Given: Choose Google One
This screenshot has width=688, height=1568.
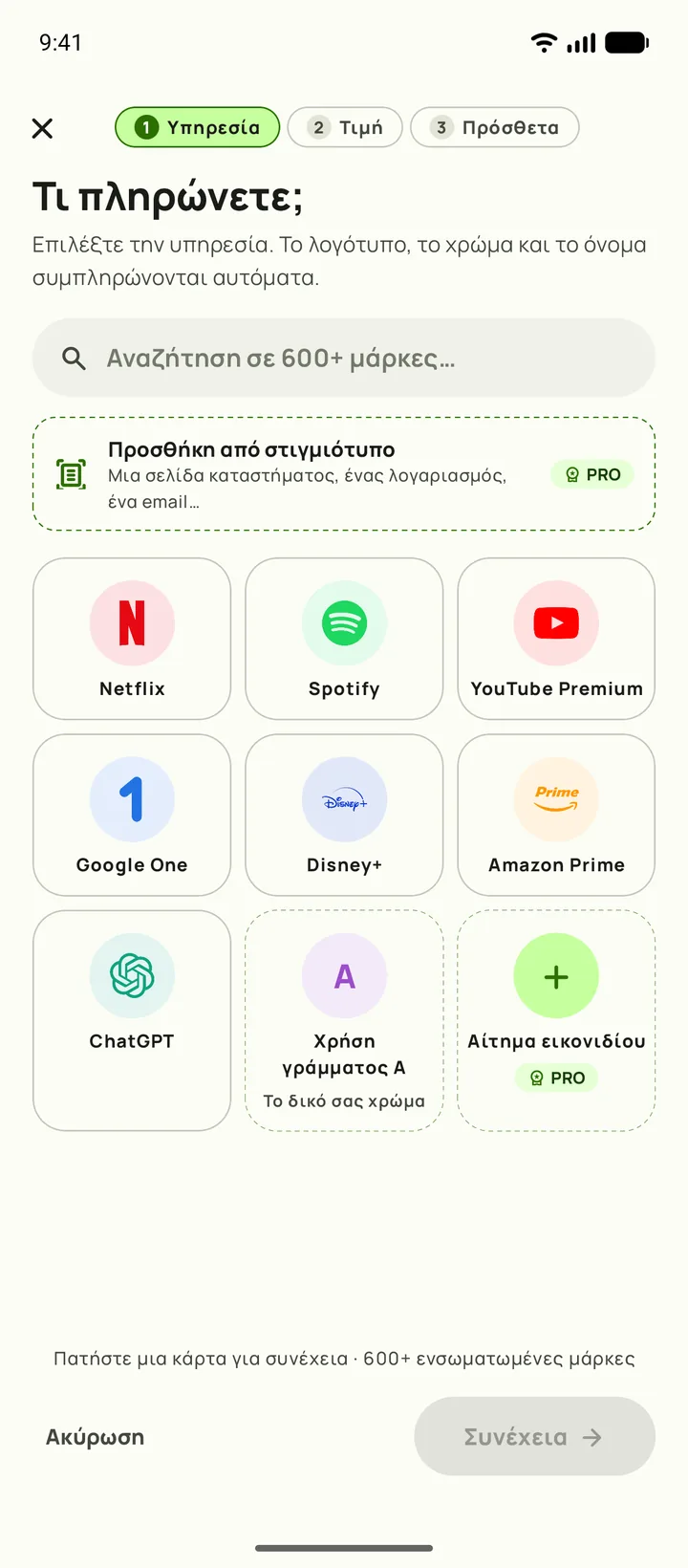Looking at the screenshot, I should pyautogui.click(x=132, y=815).
